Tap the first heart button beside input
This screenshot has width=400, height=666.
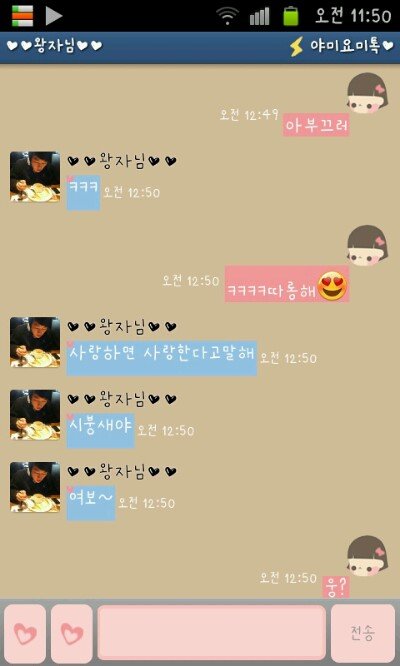25,633
